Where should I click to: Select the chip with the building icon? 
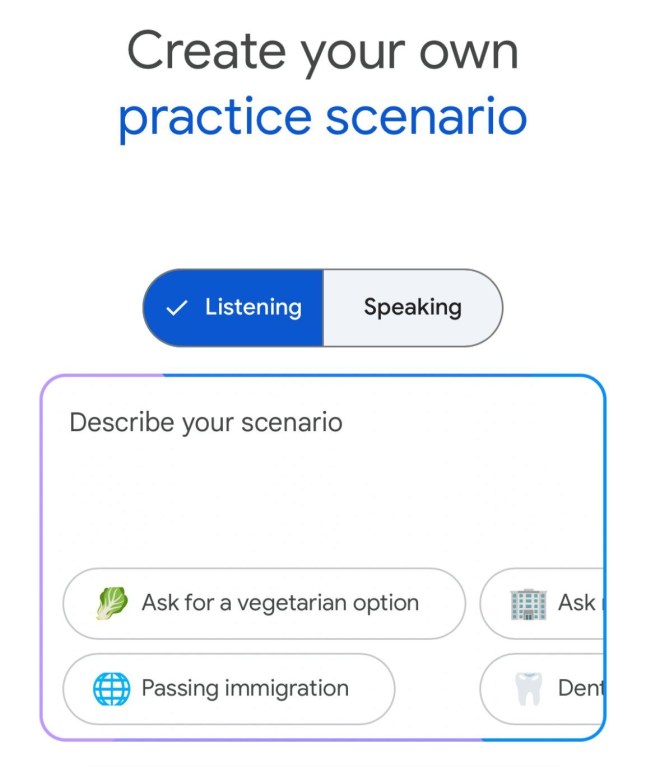pos(545,603)
